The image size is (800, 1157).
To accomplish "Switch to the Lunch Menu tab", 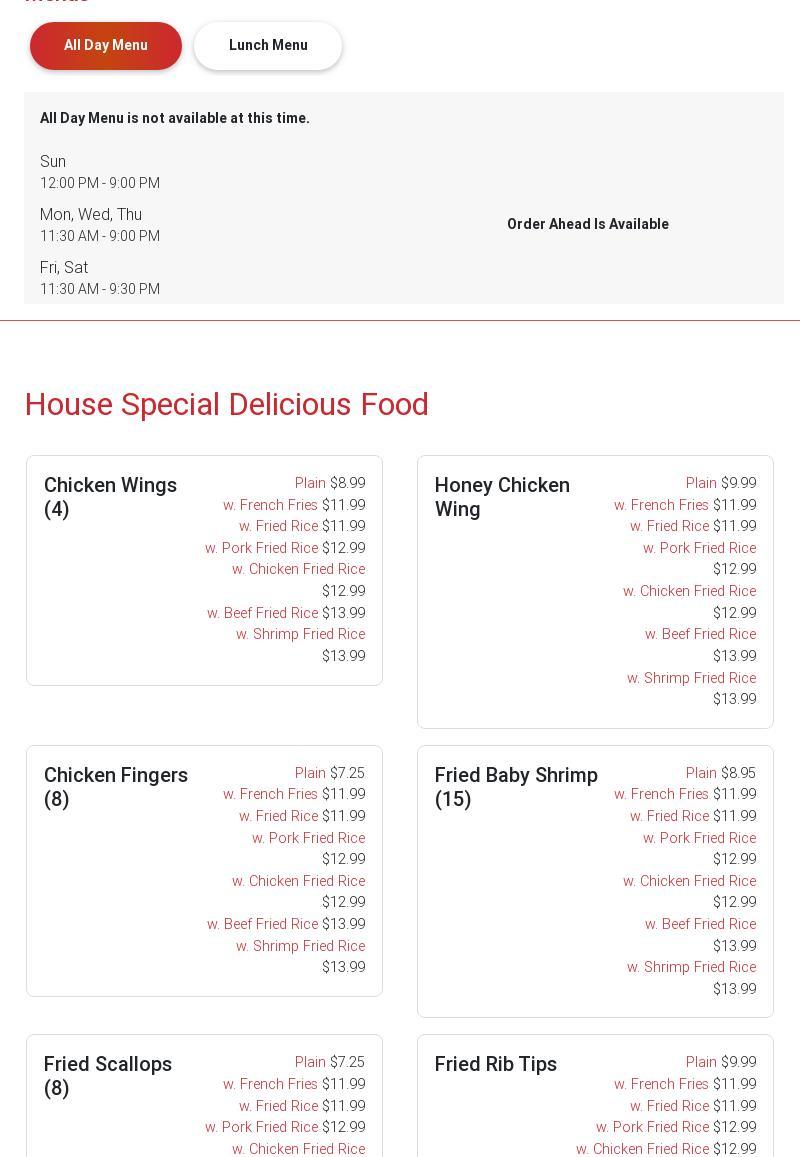I will [268, 46].
